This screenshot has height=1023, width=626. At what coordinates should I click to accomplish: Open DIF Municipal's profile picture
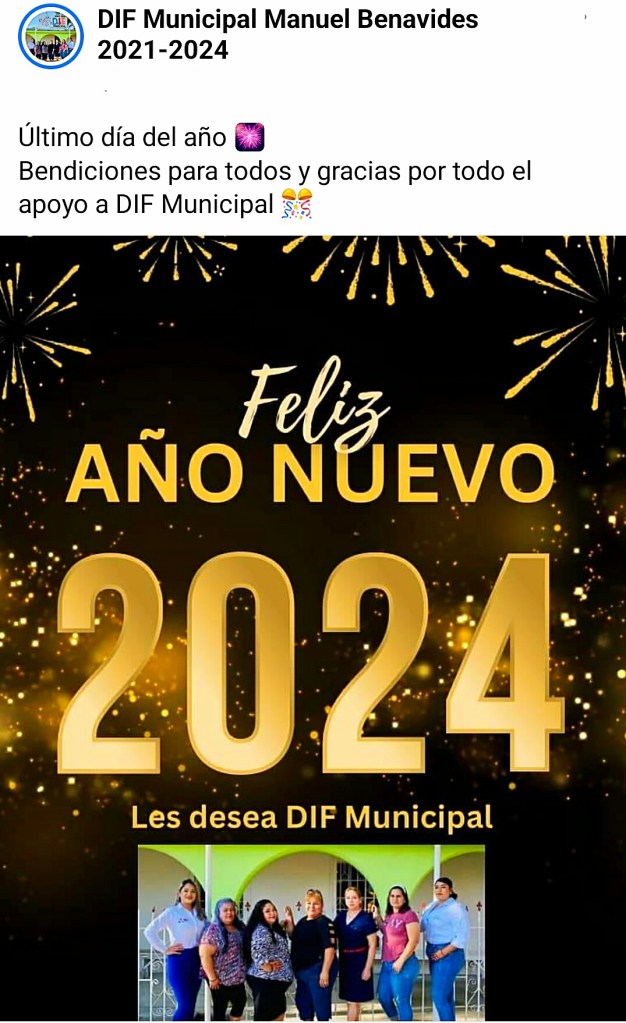tap(50, 35)
